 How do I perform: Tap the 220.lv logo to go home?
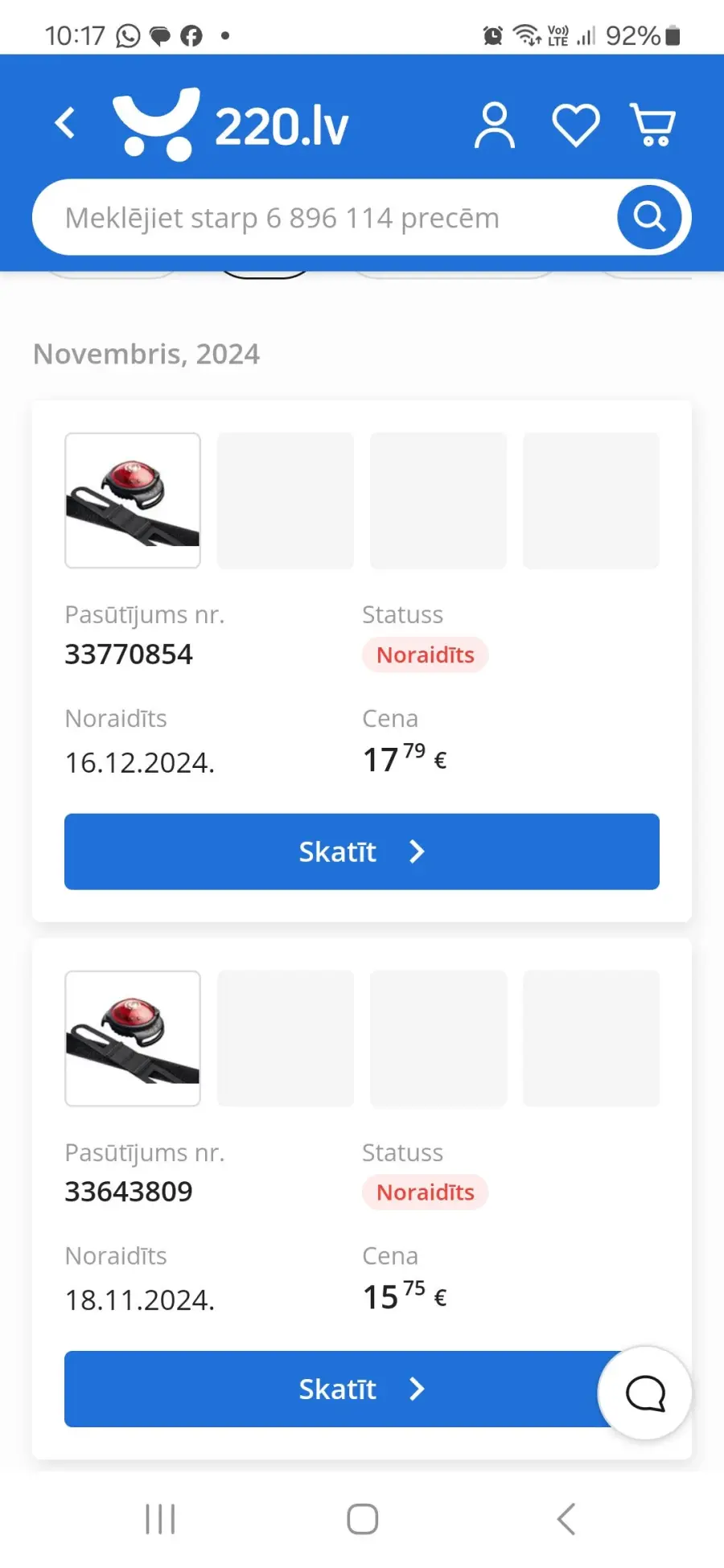(x=231, y=125)
